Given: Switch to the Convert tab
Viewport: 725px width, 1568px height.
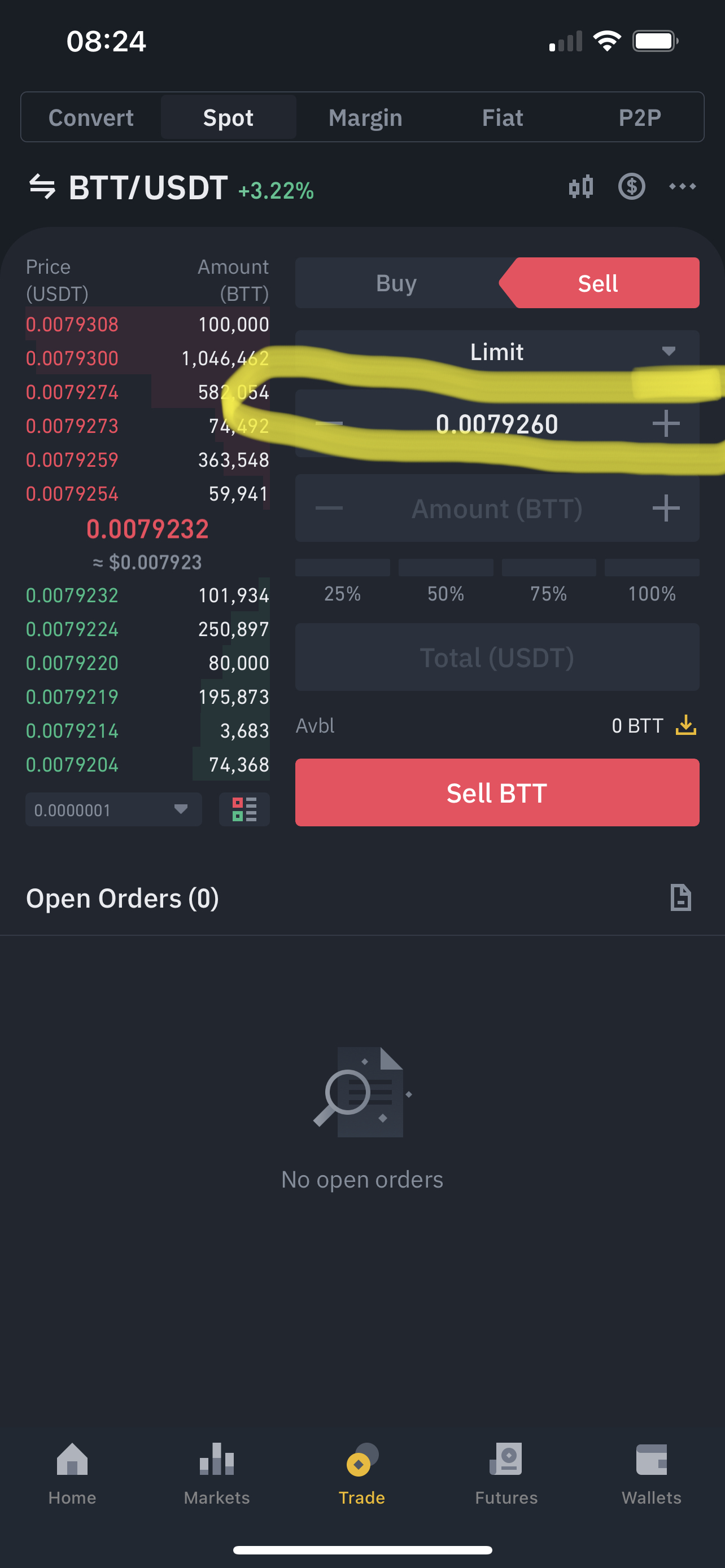Looking at the screenshot, I should [x=91, y=117].
